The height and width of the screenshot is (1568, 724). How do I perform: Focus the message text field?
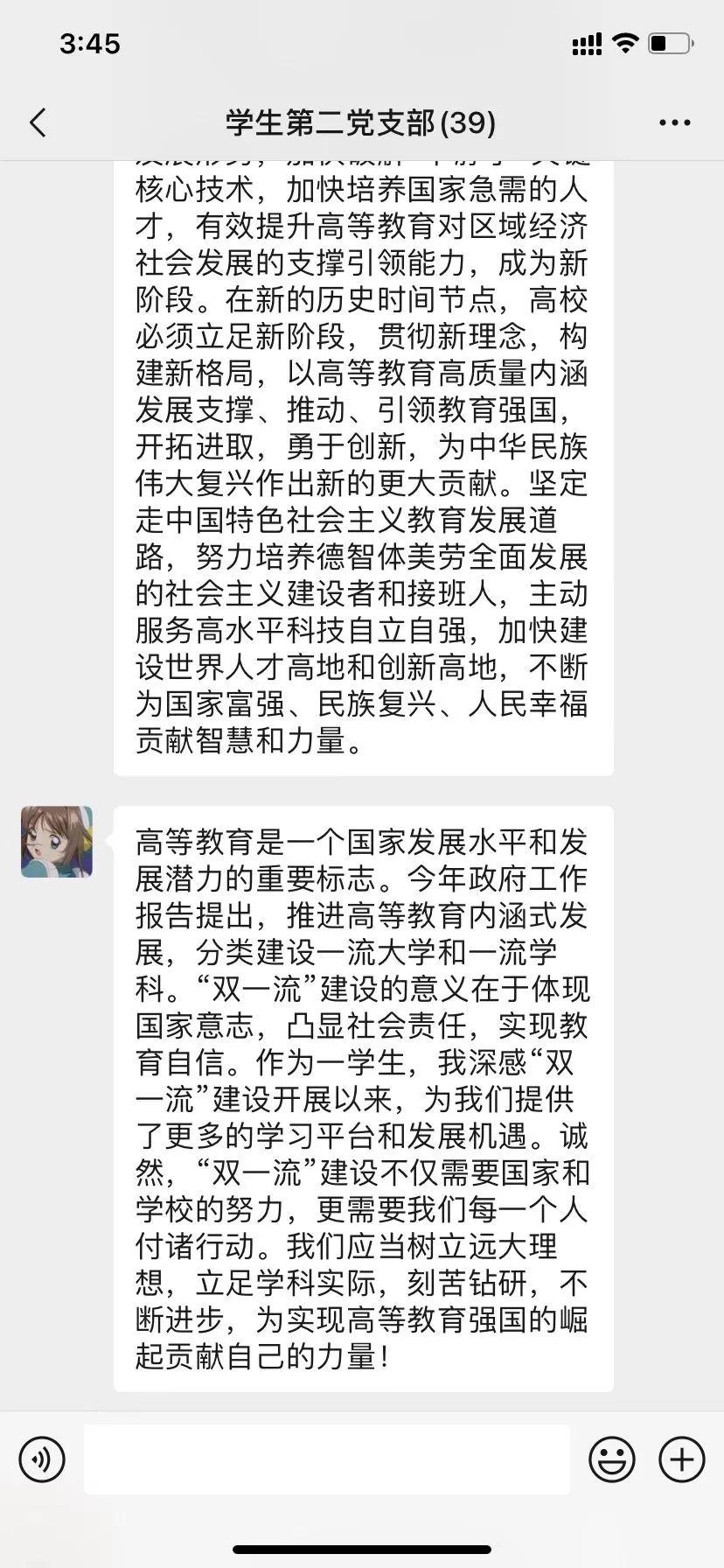click(326, 1459)
